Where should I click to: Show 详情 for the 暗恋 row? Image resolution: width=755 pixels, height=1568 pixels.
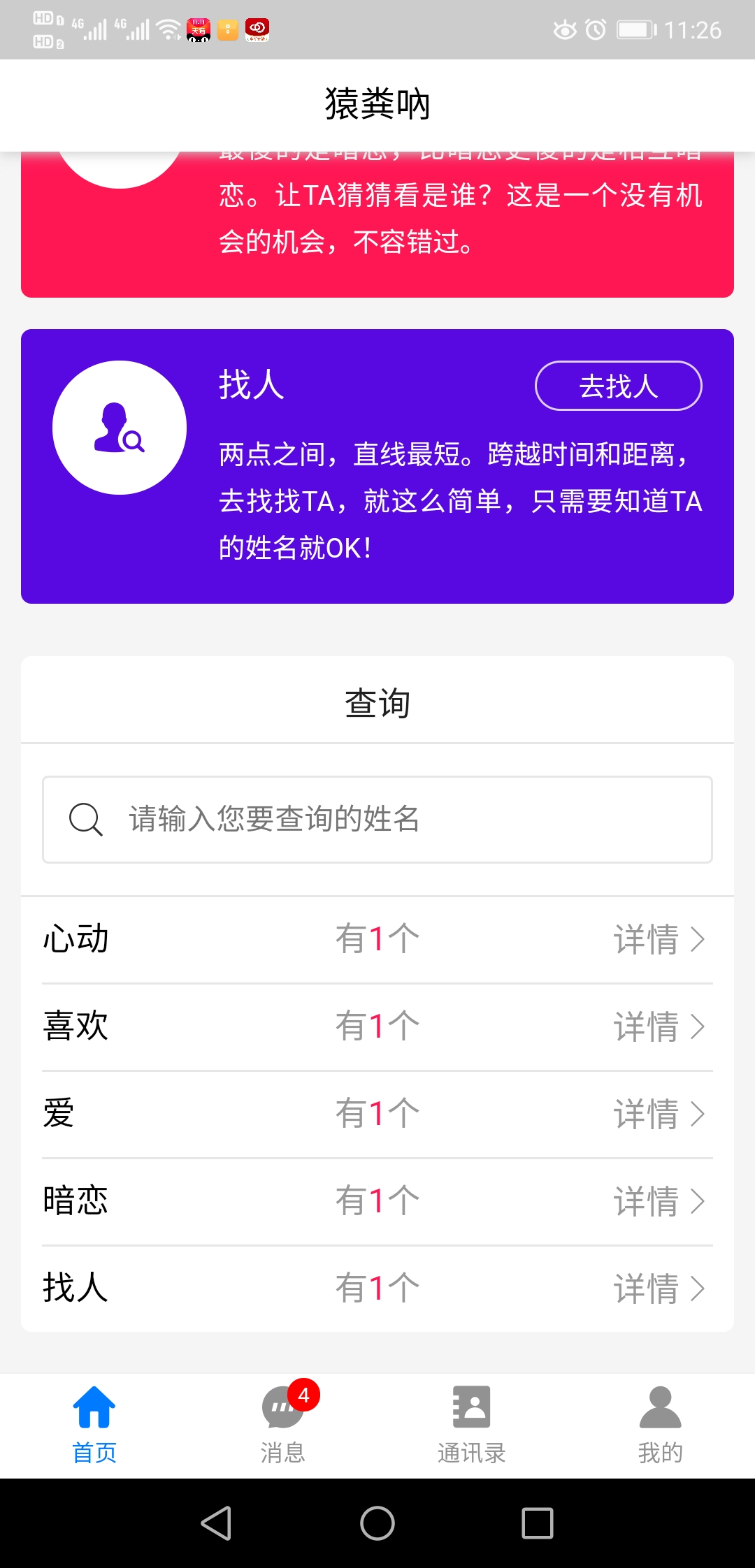point(659,1201)
